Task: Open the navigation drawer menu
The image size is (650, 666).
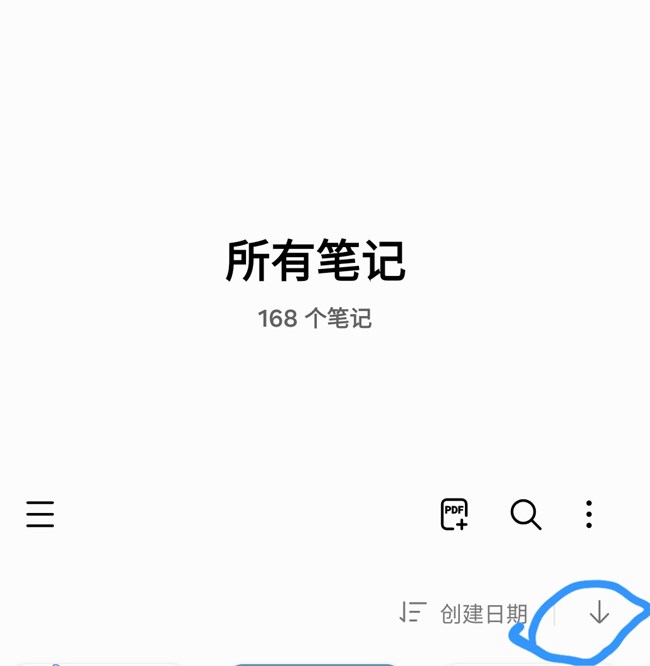Action: 40,514
